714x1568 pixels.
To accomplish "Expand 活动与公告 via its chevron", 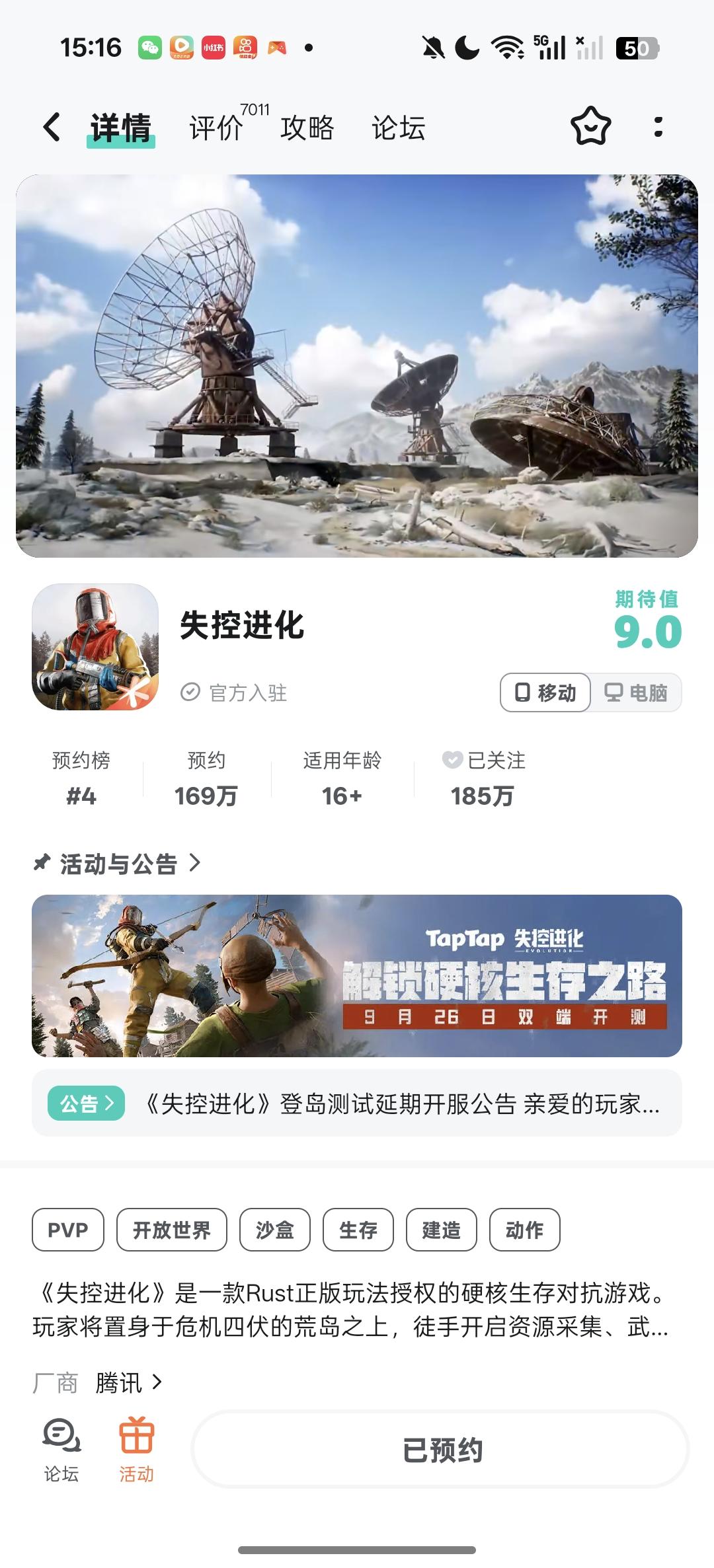I will (x=196, y=862).
